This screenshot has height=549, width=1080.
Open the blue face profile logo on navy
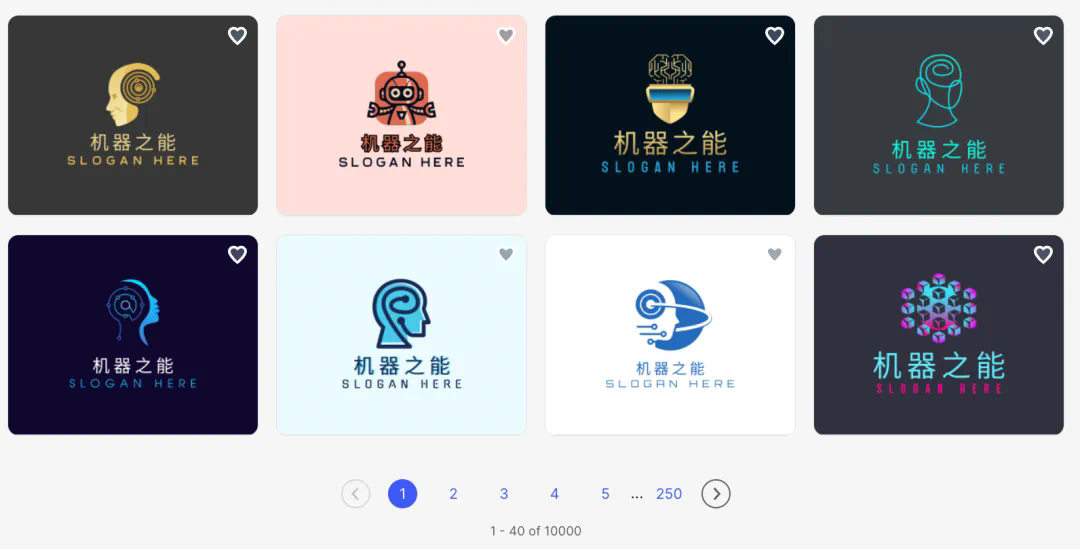[x=133, y=335]
